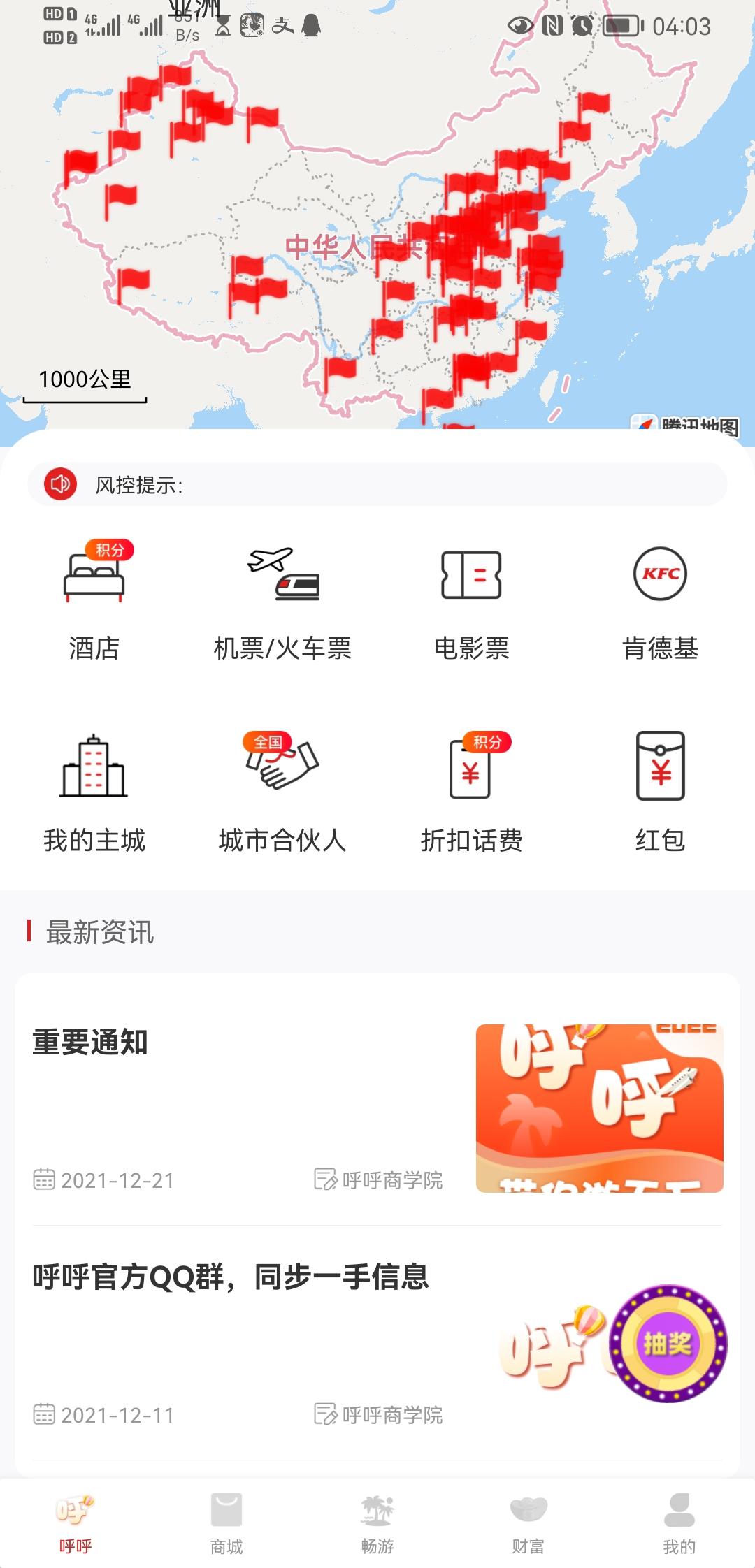The width and height of the screenshot is (755, 1568).
Task: Switch to the 财富 wealth tab
Action: [x=528, y=1523]
